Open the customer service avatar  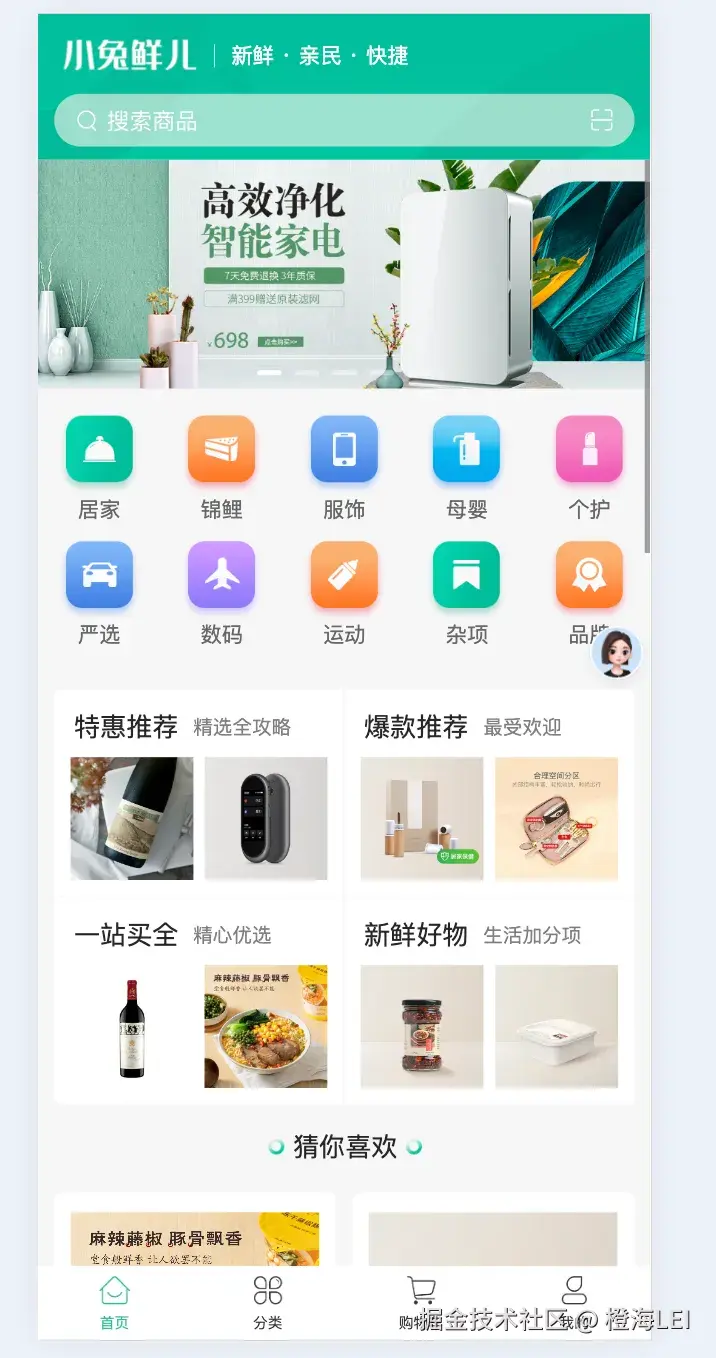(x=616, y=654)
